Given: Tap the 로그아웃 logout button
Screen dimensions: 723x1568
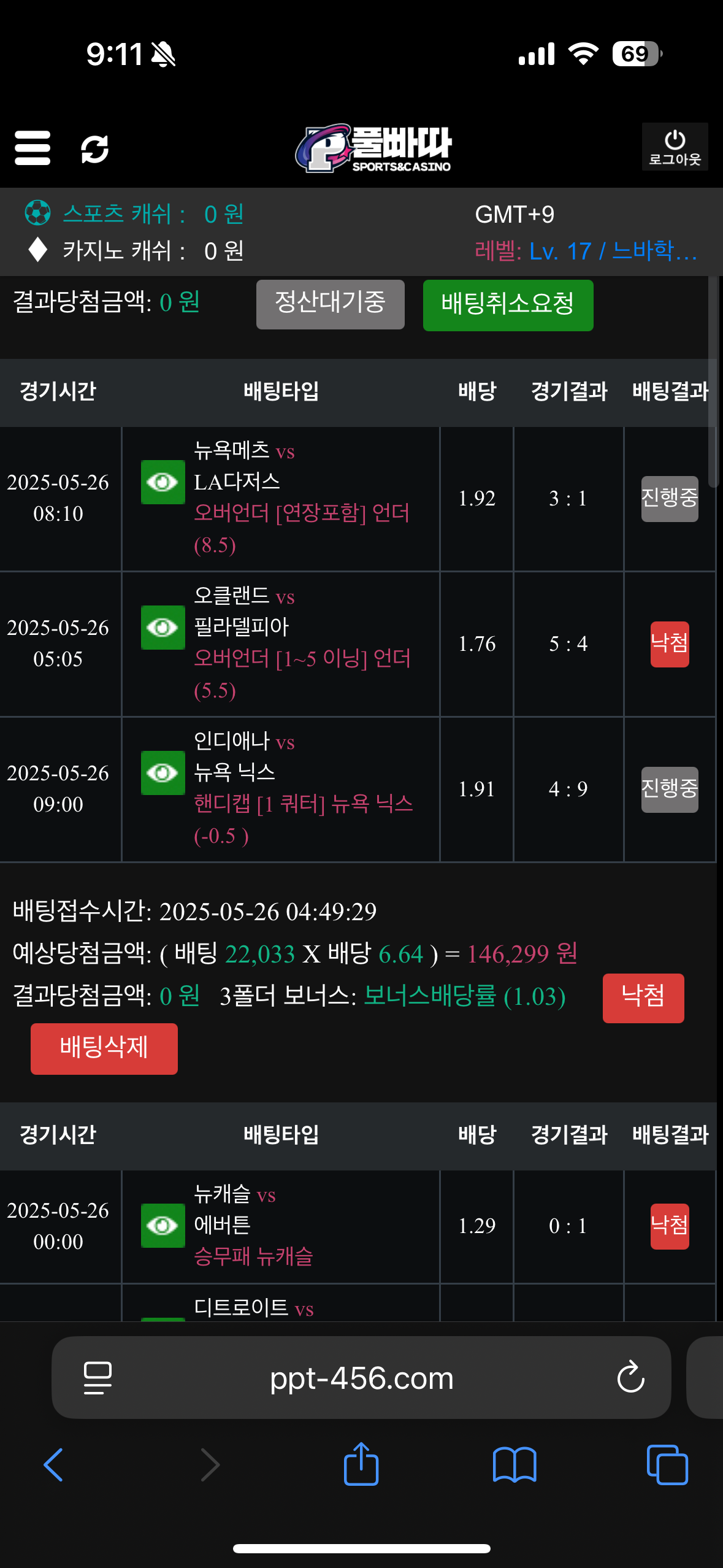Looking at the screenshot, I should (675, 147).
